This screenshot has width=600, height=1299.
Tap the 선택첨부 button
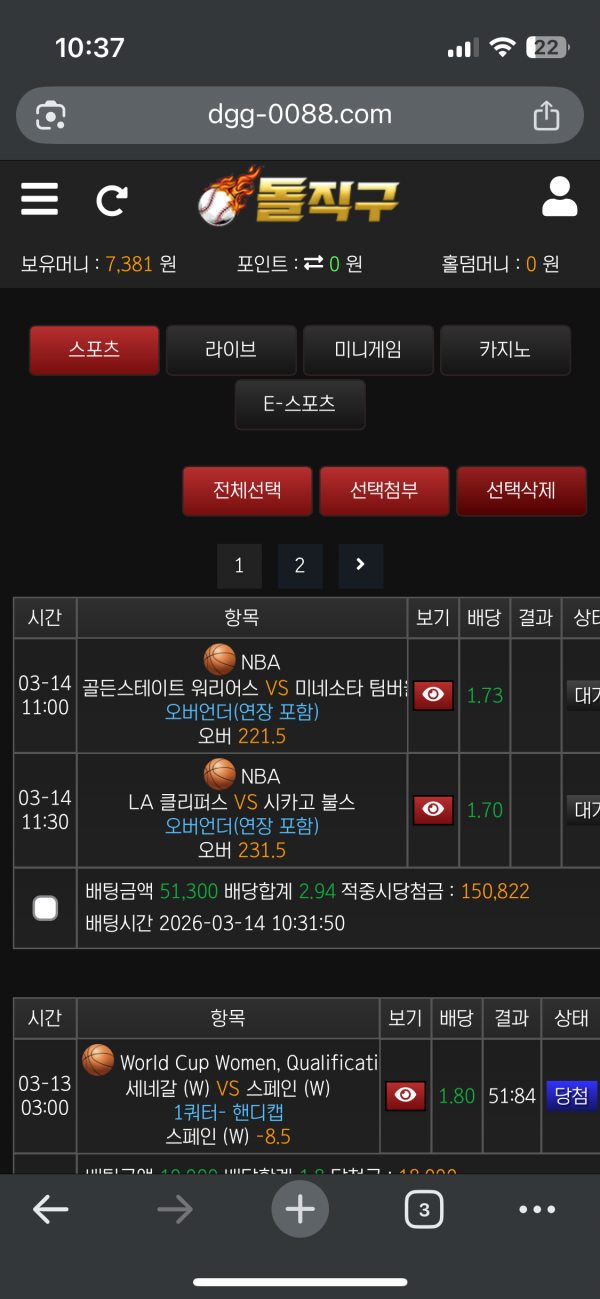pyautogui.click(x=384, y=491)
